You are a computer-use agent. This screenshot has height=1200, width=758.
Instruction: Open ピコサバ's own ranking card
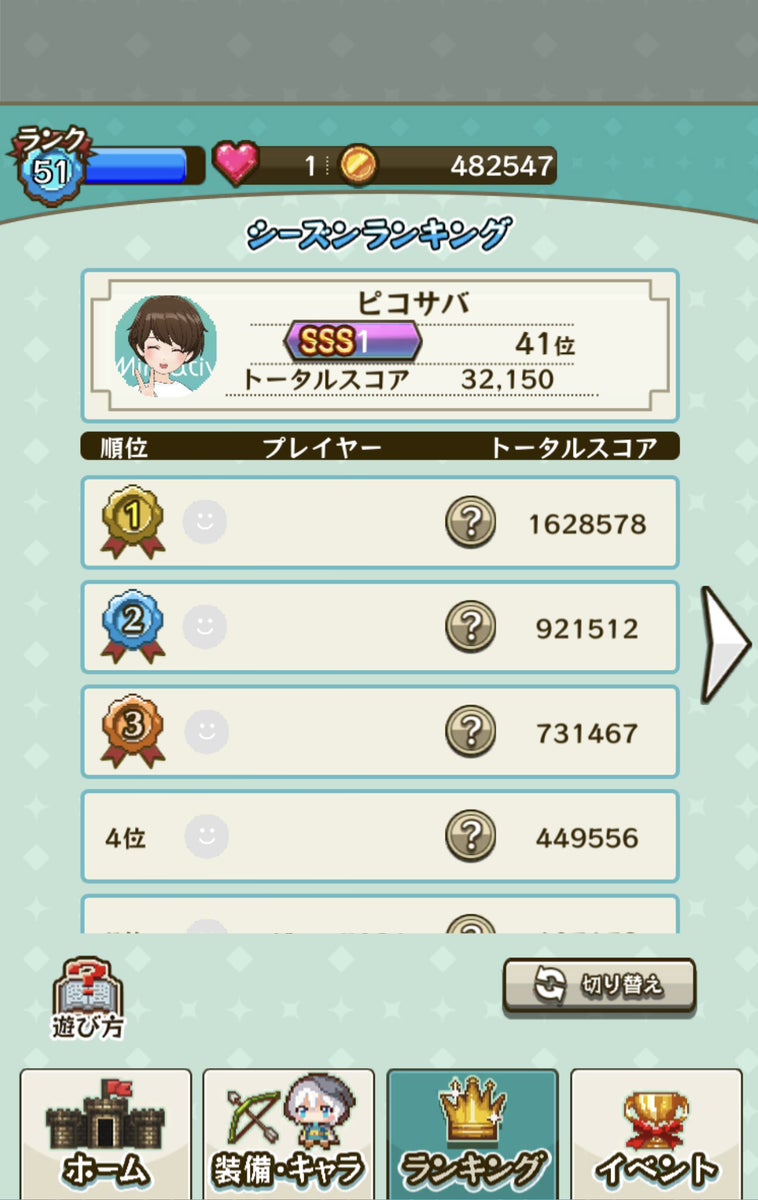(379, 345)
